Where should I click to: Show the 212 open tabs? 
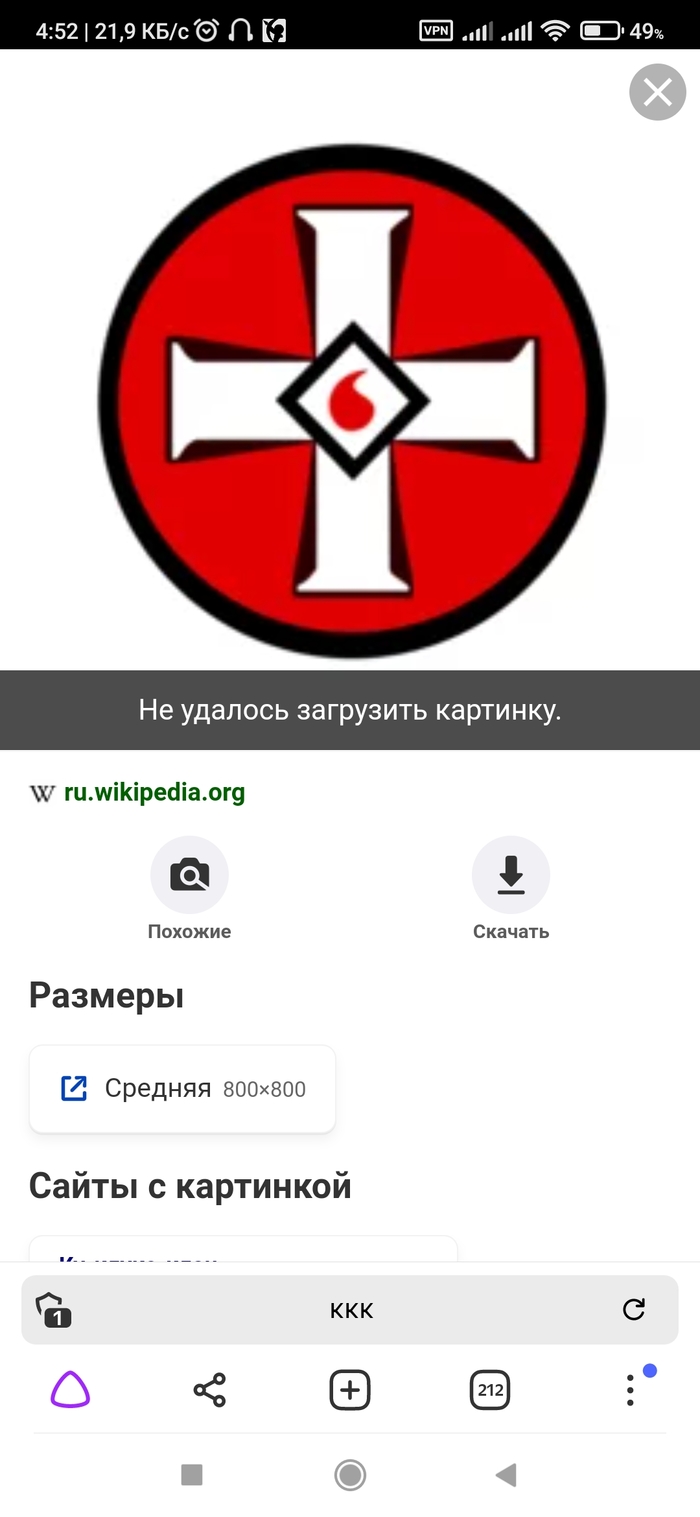490,1390
